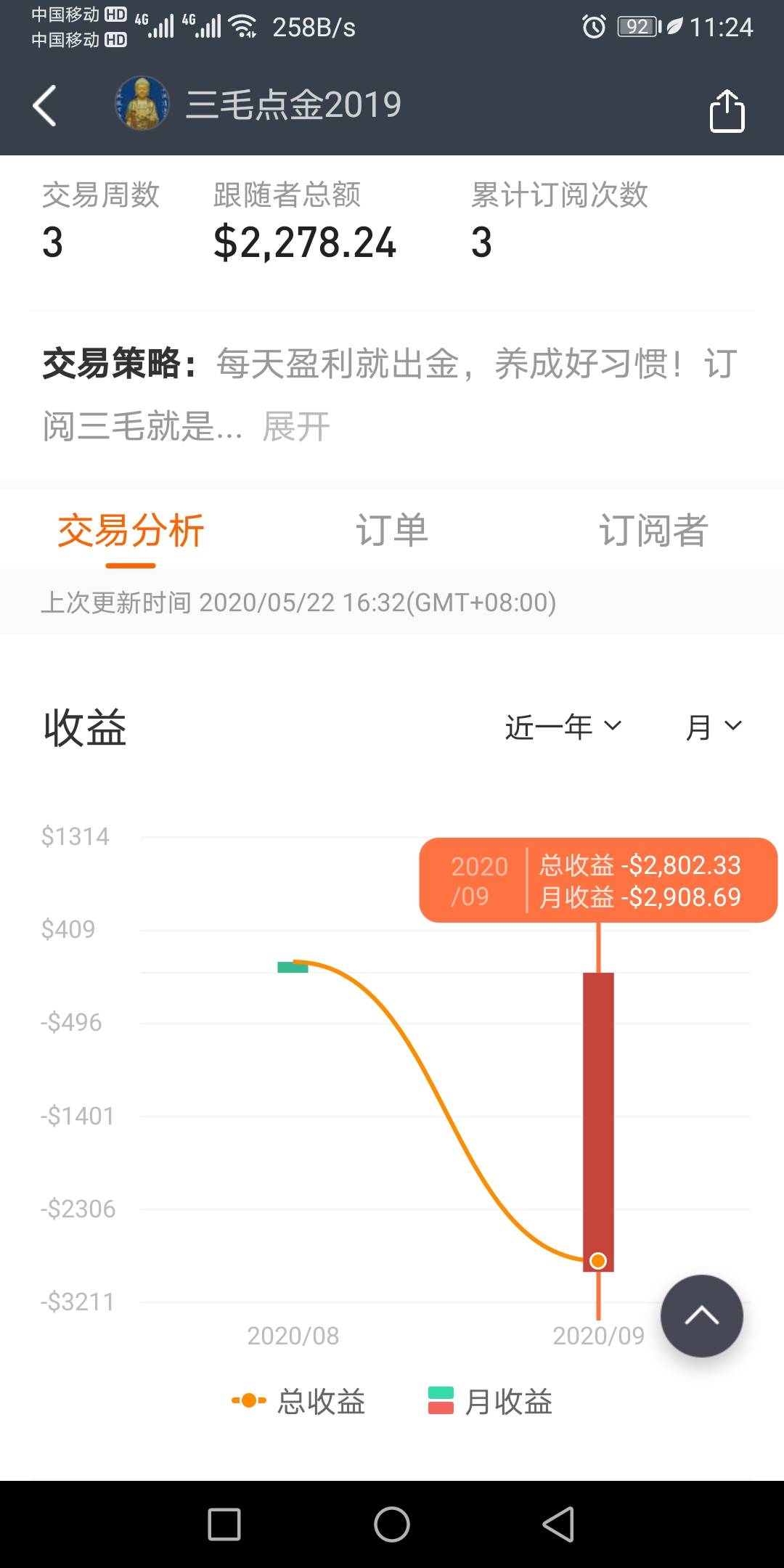Go back using the top-left arrow
Viewport: 784px width, 1568px height.
pyautogui.click(x=45, y=106)
